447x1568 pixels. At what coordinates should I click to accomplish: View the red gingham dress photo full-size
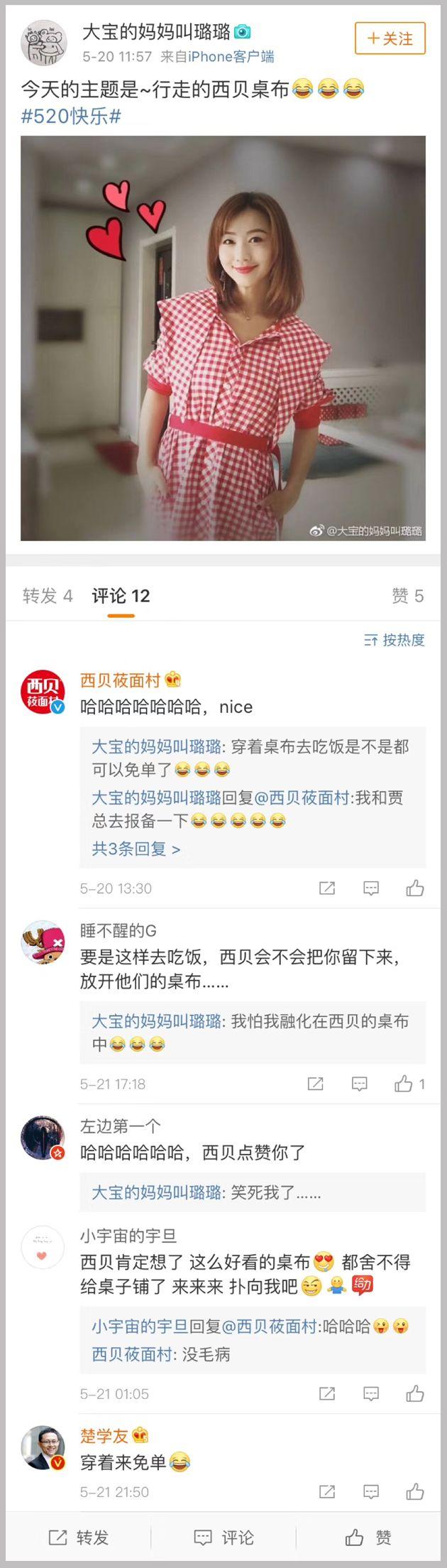(x=223, y=338)
